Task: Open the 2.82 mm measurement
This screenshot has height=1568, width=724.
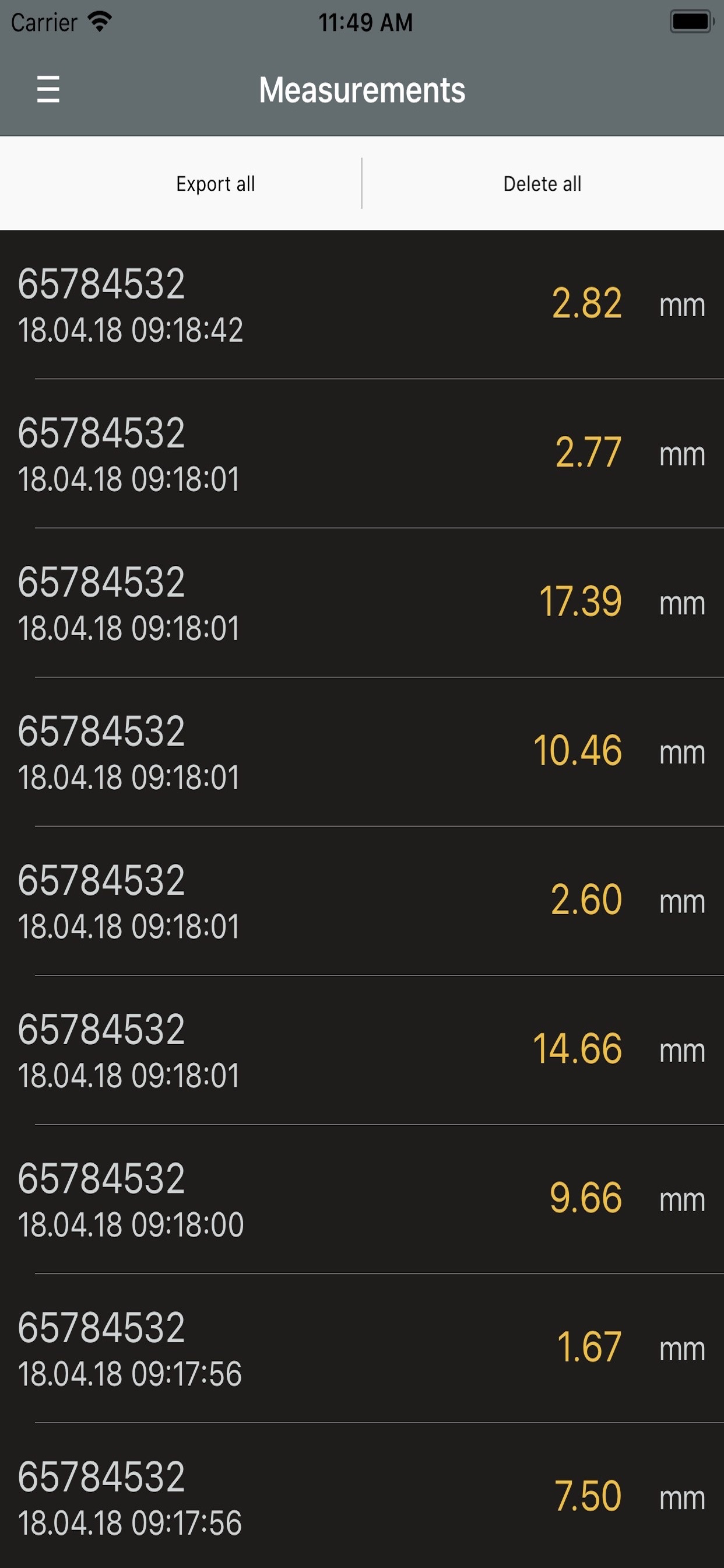Action: coord(362,304)
